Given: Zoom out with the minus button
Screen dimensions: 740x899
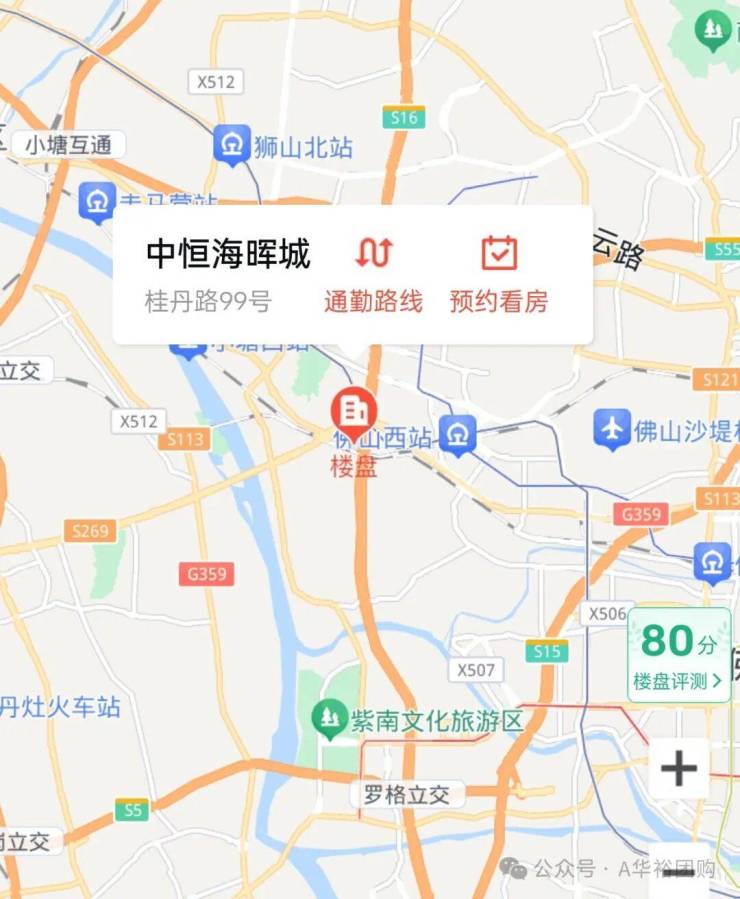Looking at the screenshot, I should pos(679,872).
